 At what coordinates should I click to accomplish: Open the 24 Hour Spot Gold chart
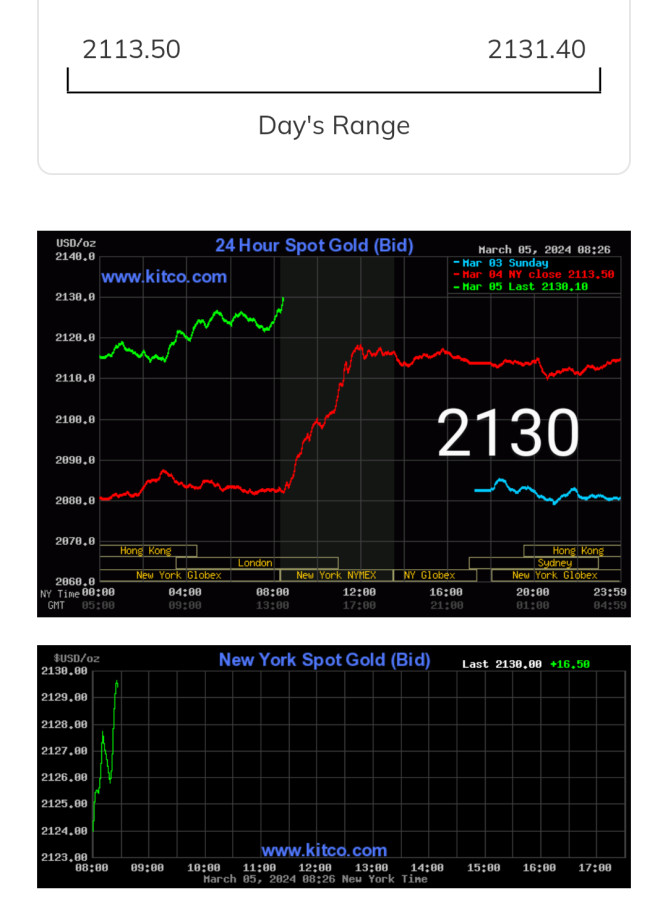(x=334, y=423)
